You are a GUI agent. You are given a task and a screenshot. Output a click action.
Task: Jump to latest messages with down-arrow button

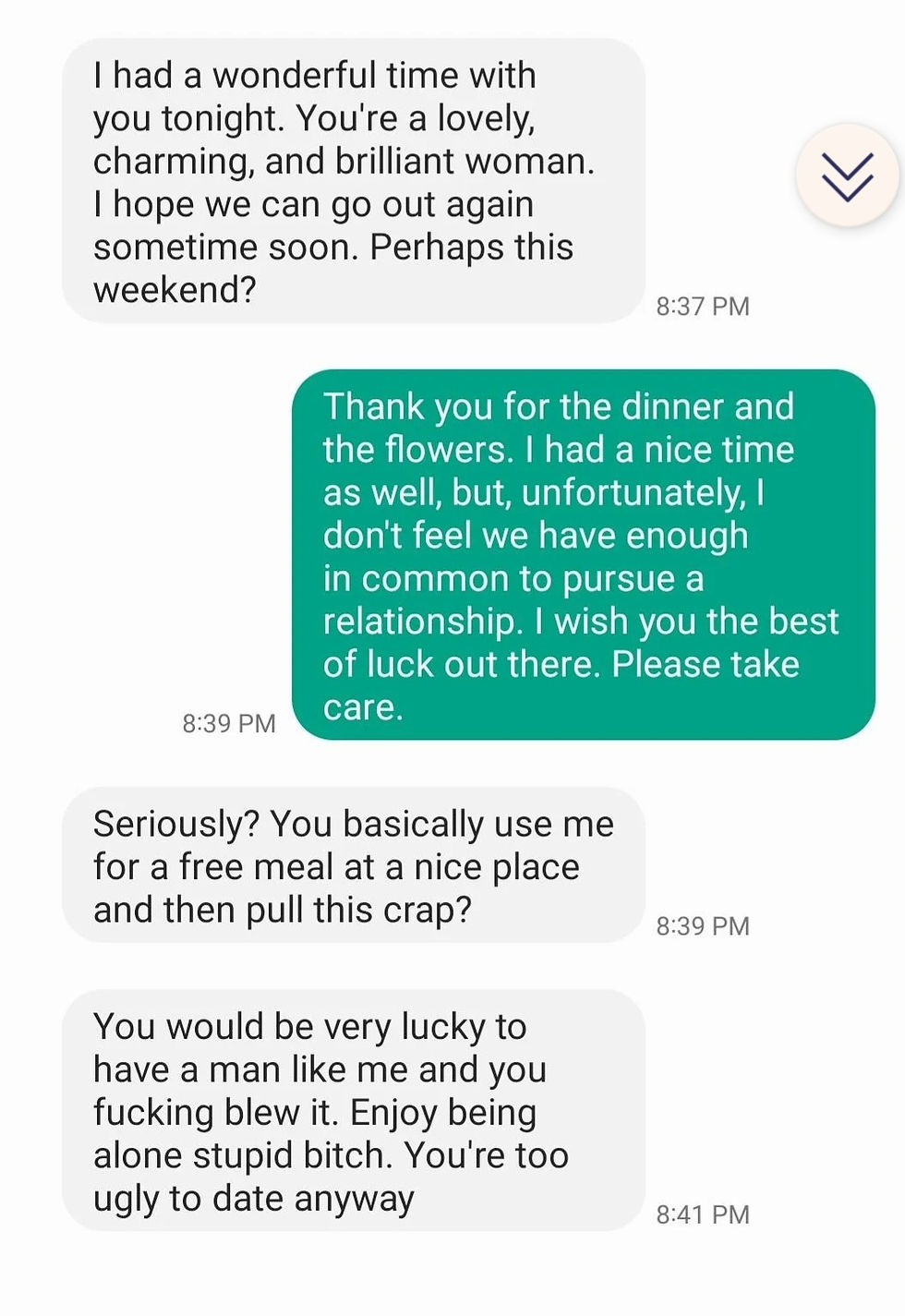point(847,175)
